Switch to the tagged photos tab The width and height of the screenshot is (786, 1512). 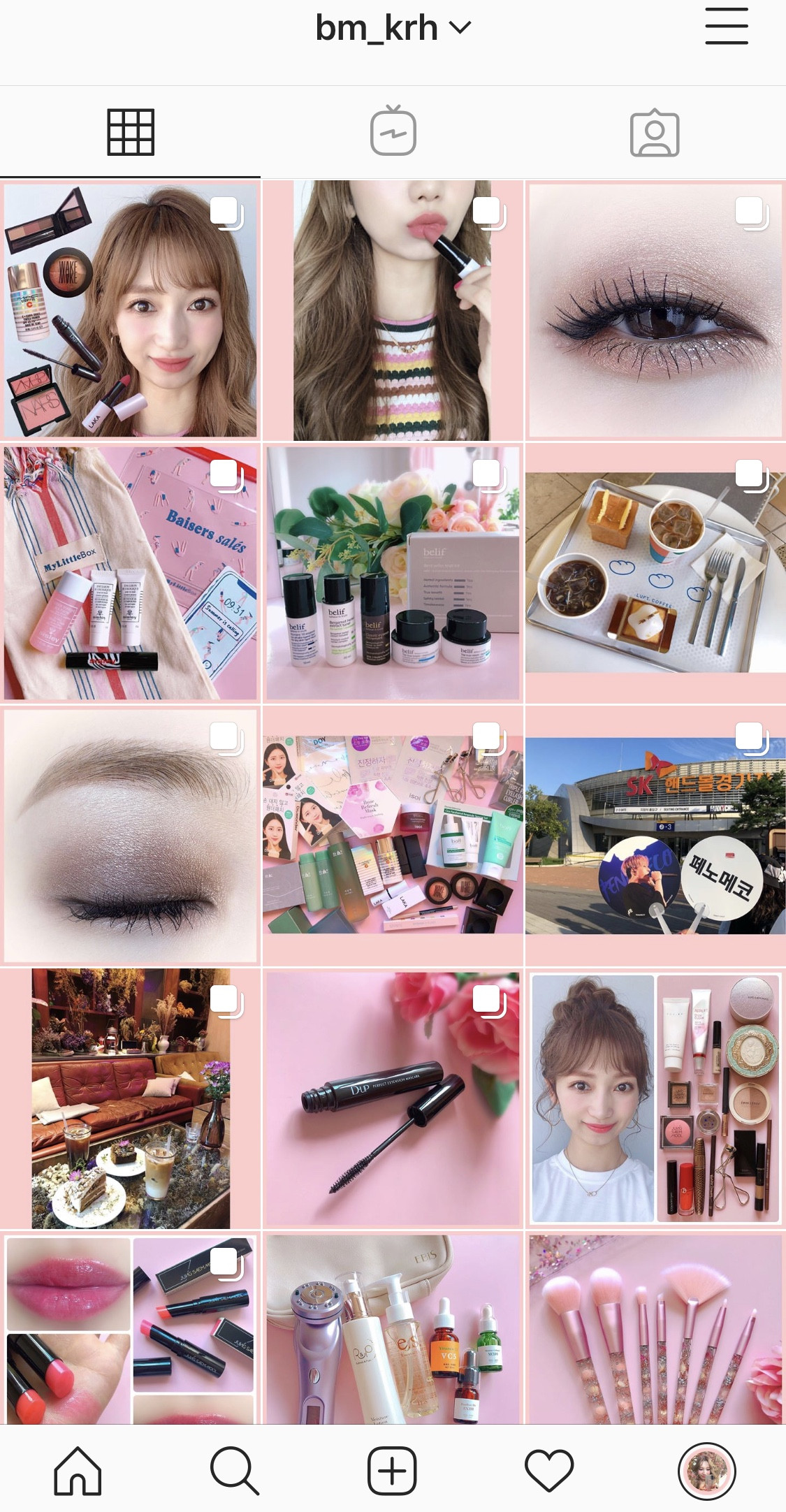pyautogui.click(x=655, y=132)
